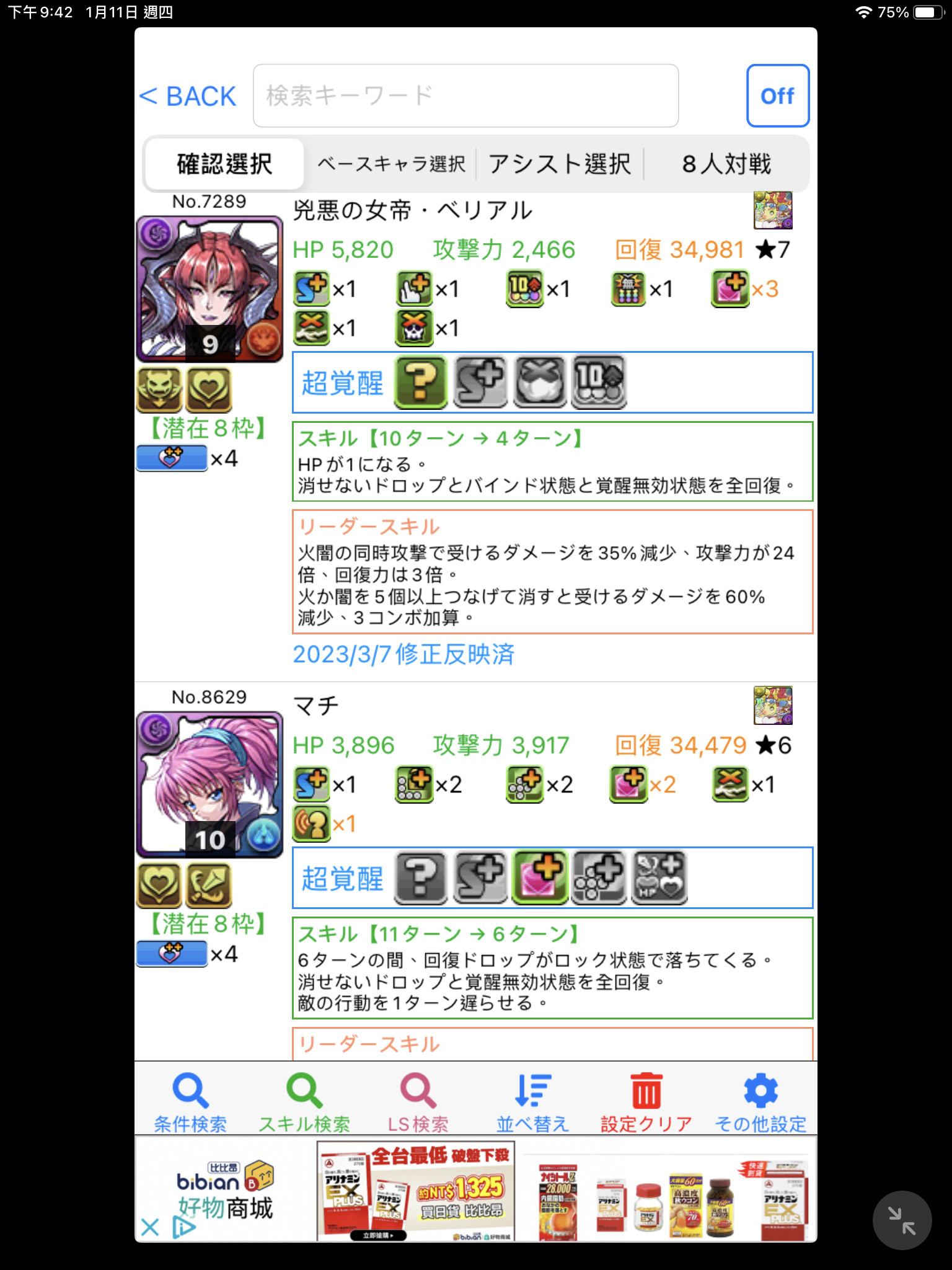Image resolution: width=952 pixels, height=1270 pixels.
Task: Go back with the BACK button
Action: [188, 97]
